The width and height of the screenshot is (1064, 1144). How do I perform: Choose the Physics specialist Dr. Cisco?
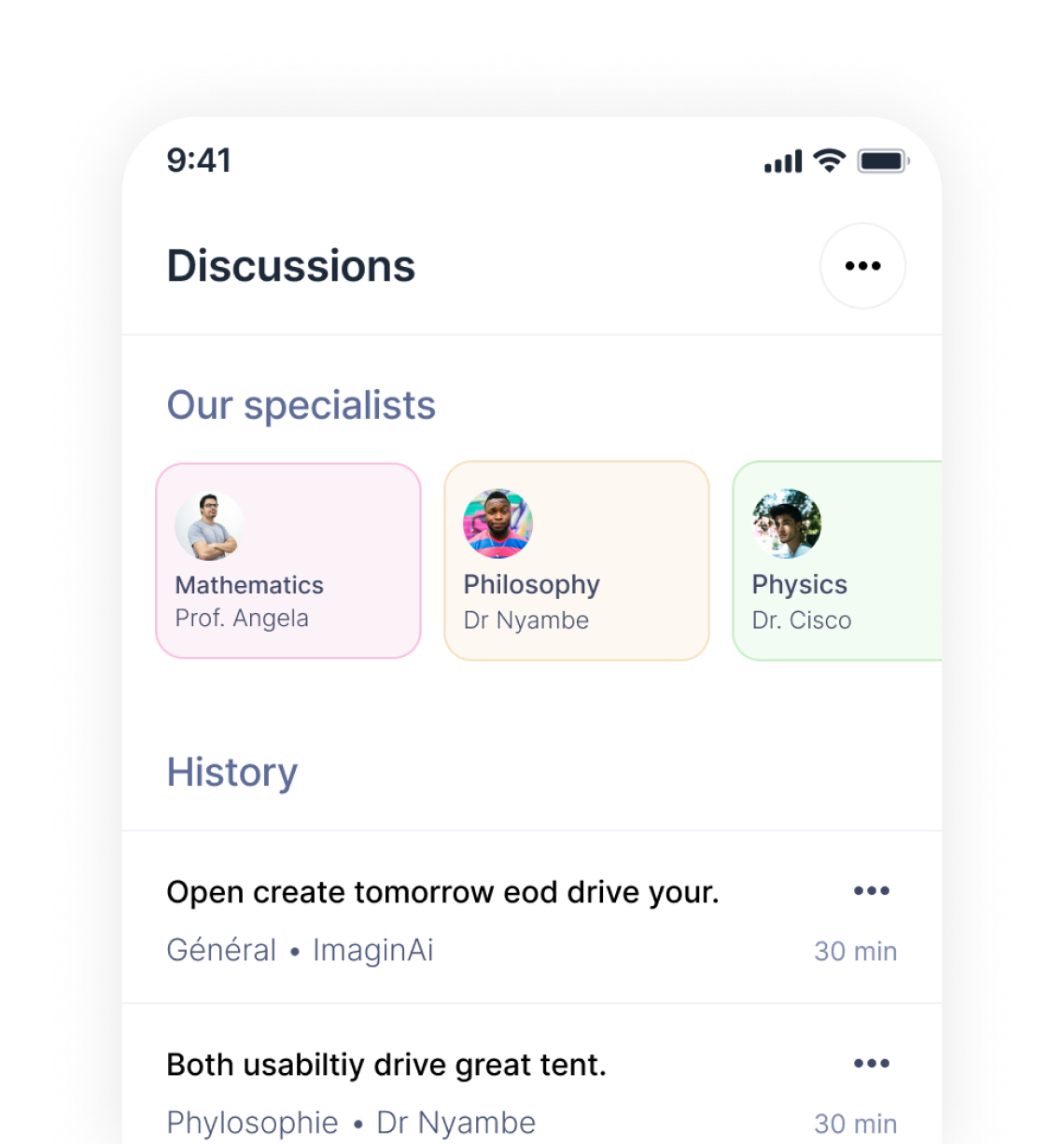[x=837, y=561]
